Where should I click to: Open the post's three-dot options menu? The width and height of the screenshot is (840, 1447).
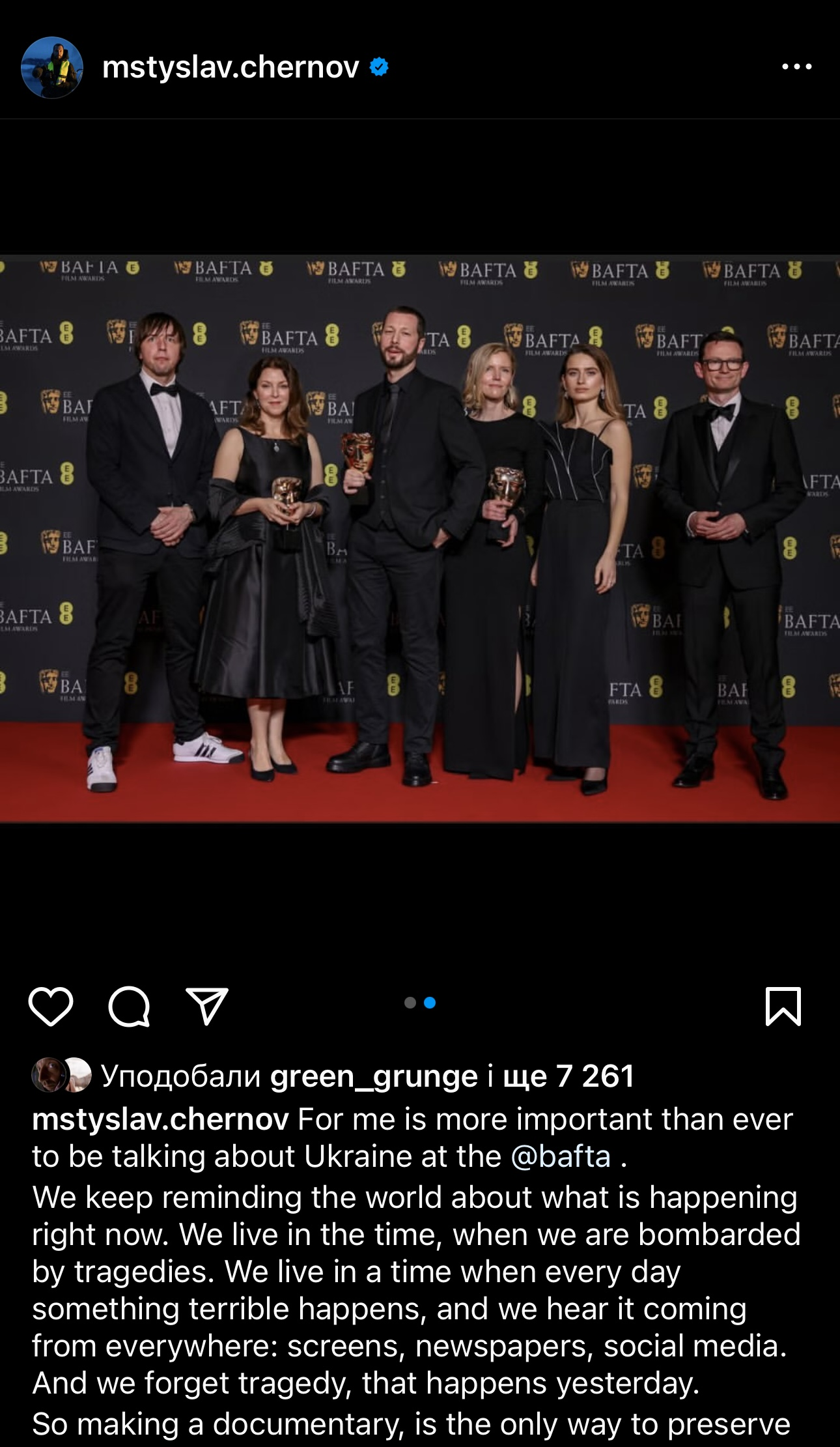(x=796, y=66)
